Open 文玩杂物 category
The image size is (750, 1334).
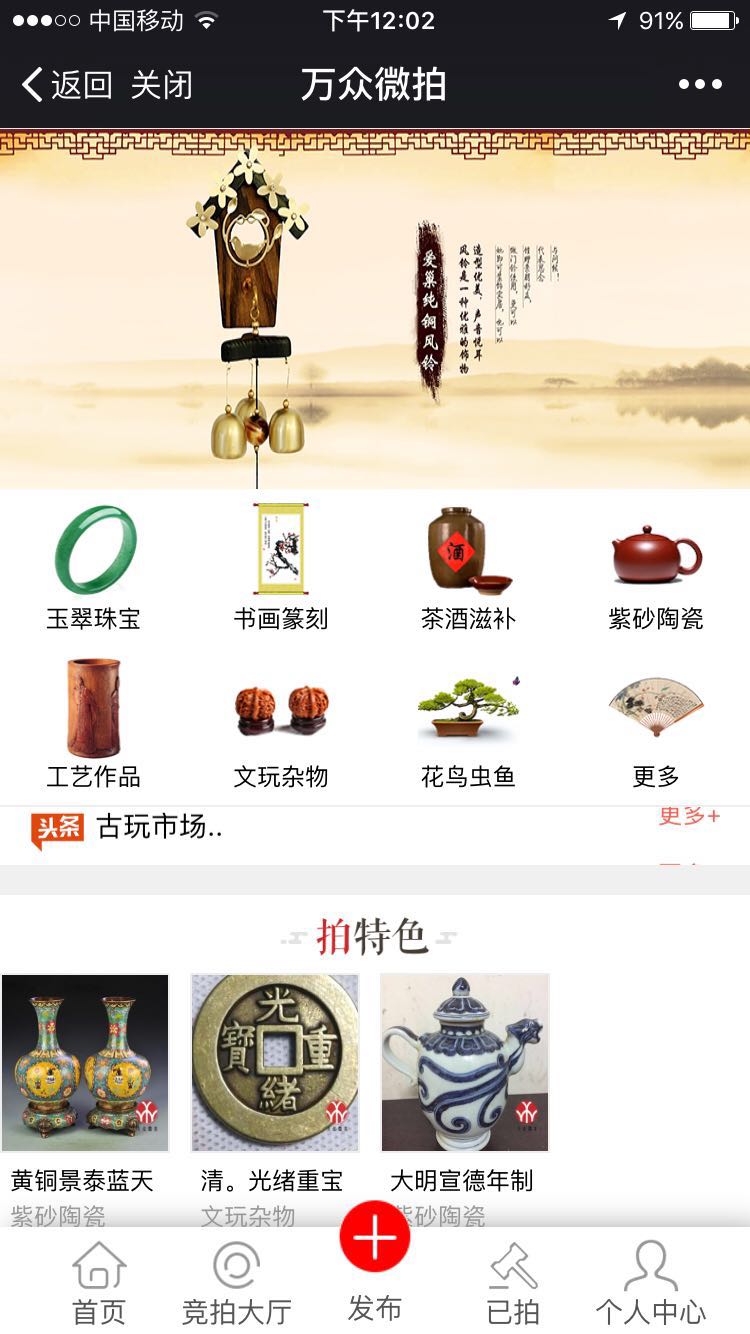point(281,724)
